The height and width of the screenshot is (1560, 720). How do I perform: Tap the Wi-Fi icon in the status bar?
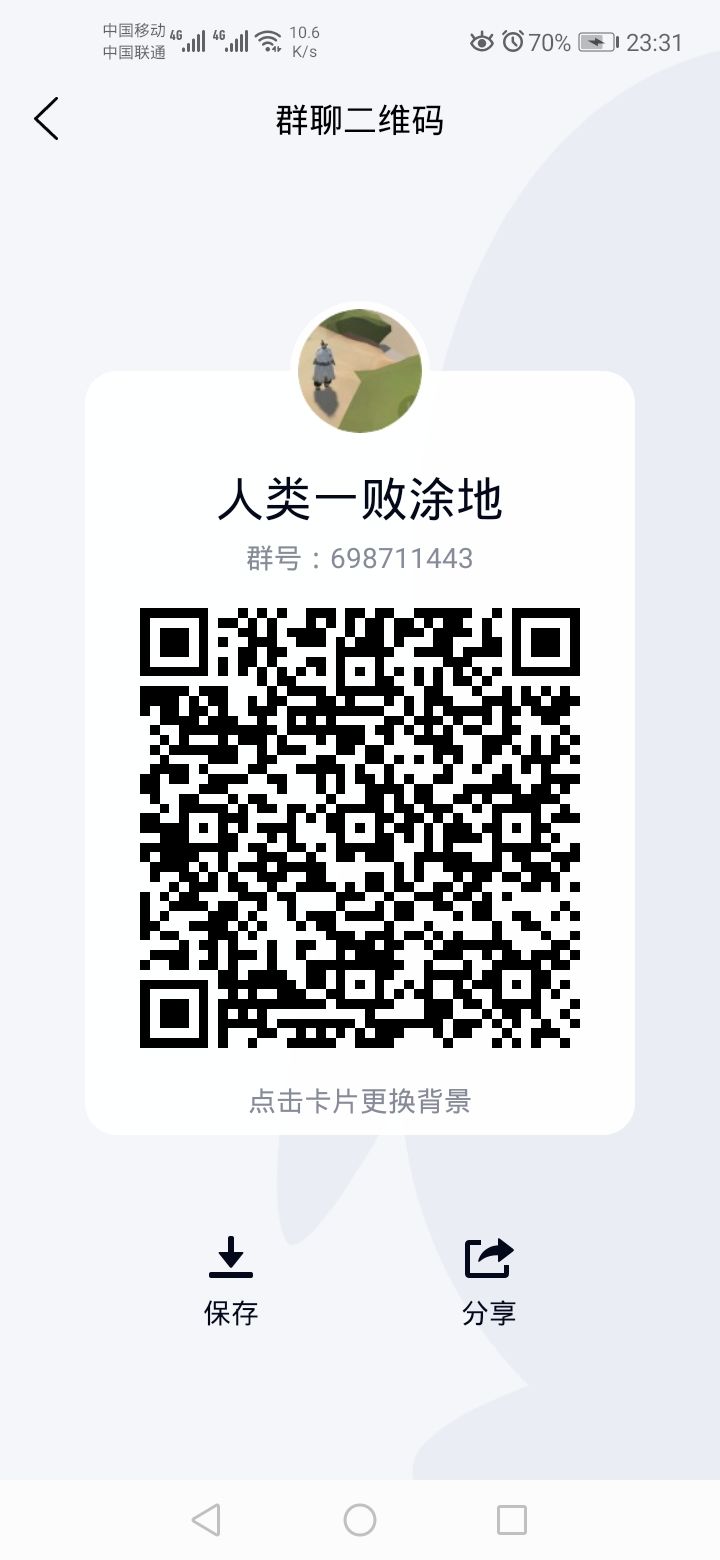268,42
